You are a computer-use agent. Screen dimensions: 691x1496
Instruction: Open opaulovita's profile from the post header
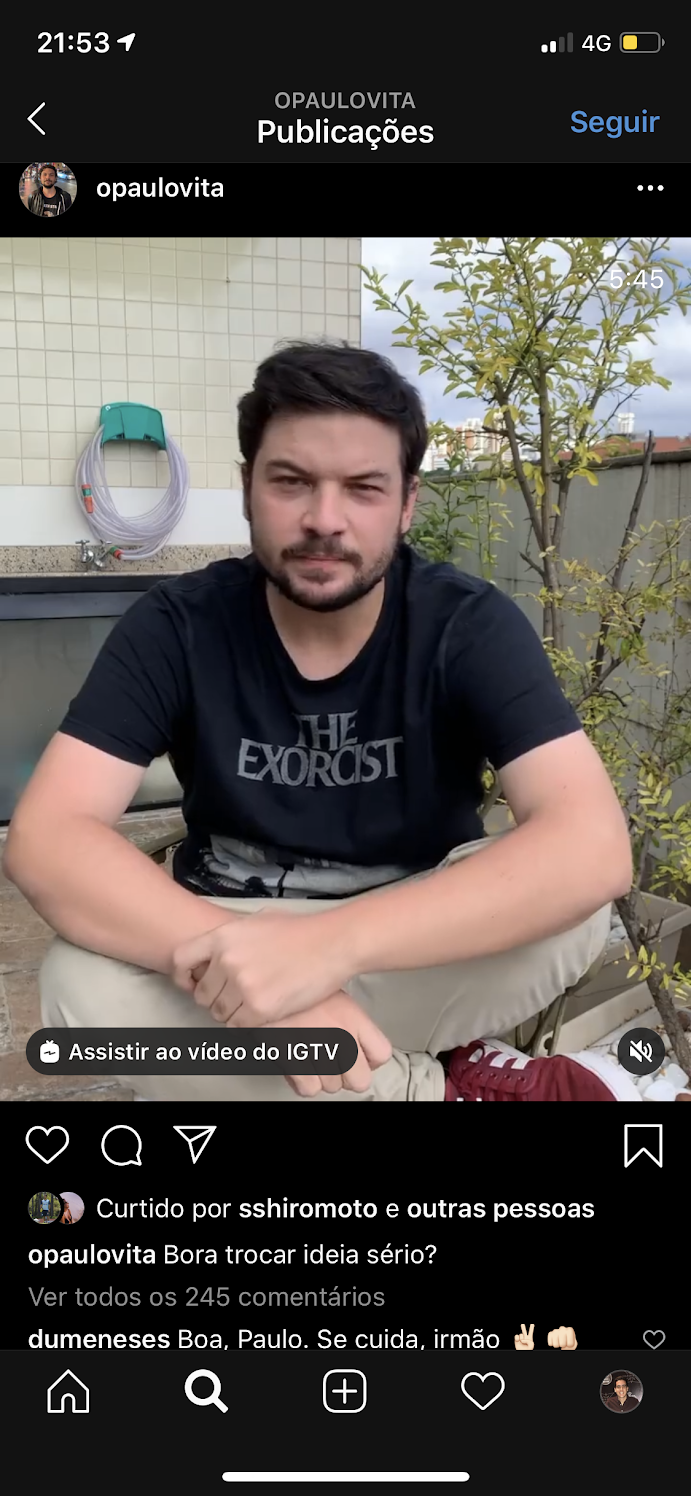pos(159,189)
